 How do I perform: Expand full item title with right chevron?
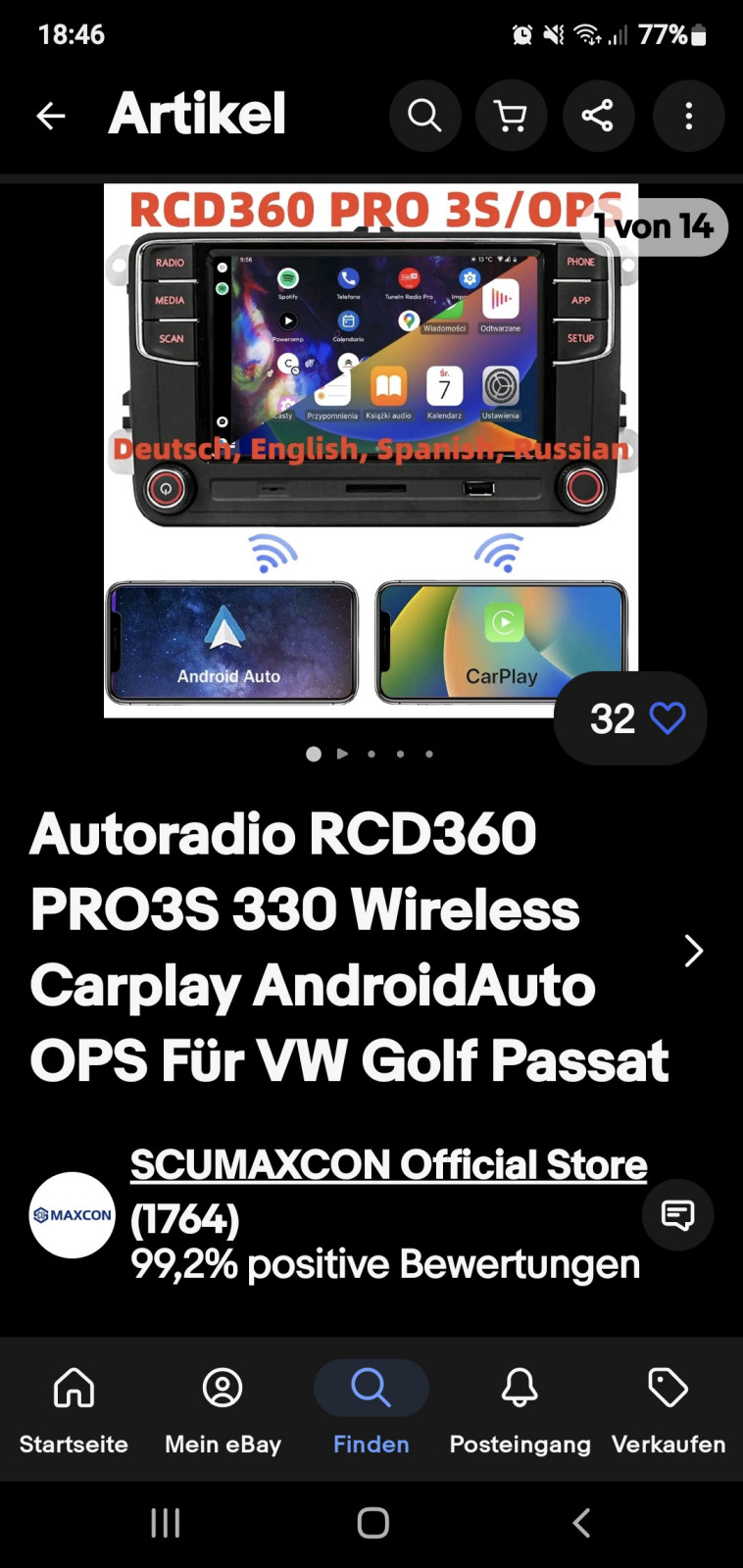click(x=693, y=951)
